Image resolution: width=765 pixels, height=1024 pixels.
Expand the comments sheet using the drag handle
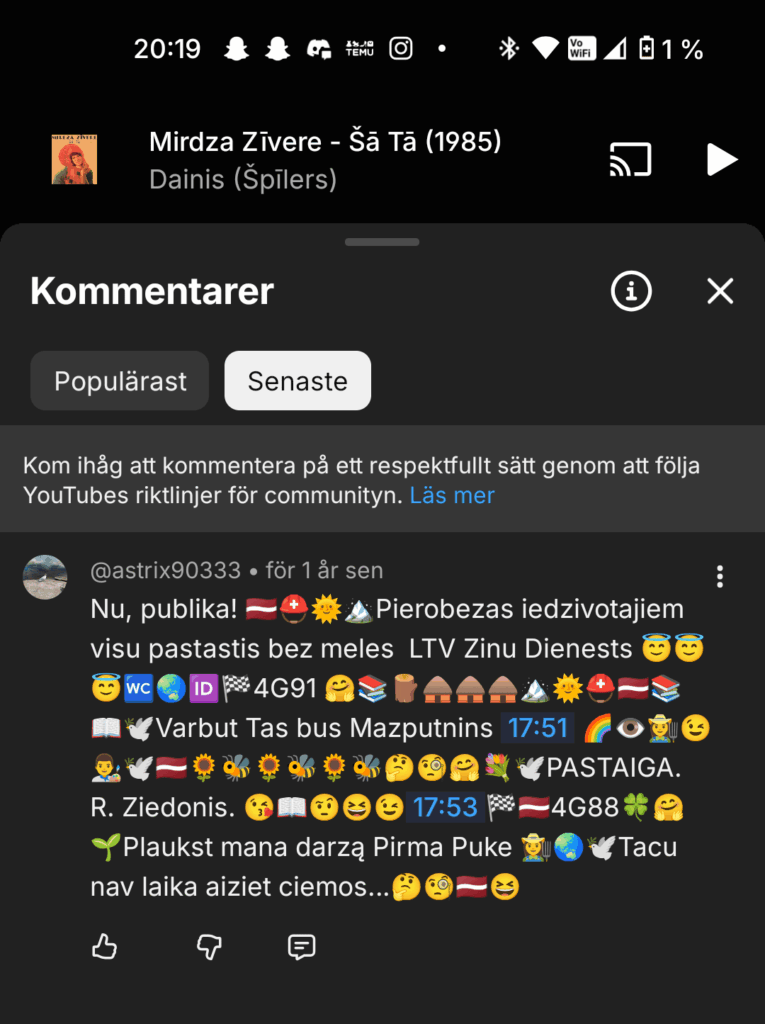(382, 241)
